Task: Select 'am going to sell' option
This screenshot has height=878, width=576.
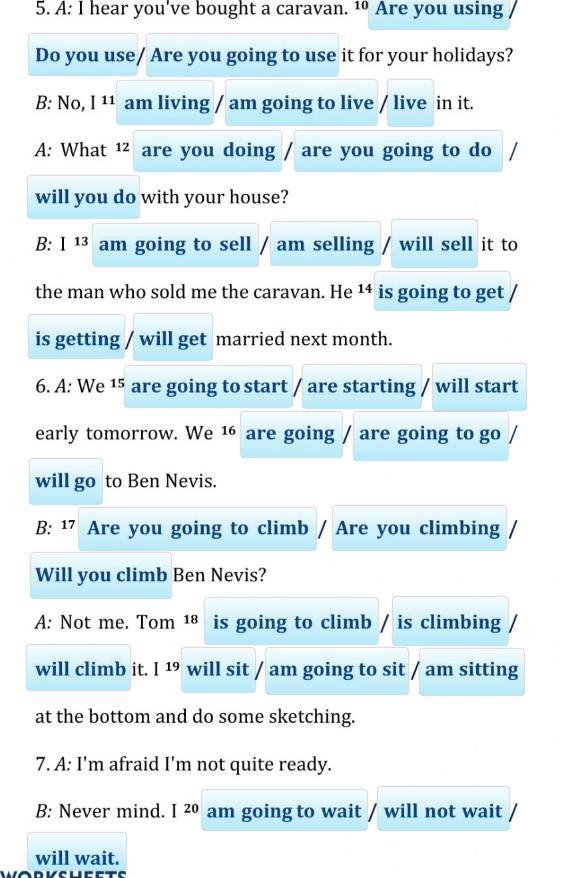Action: [x=176, y=245]
